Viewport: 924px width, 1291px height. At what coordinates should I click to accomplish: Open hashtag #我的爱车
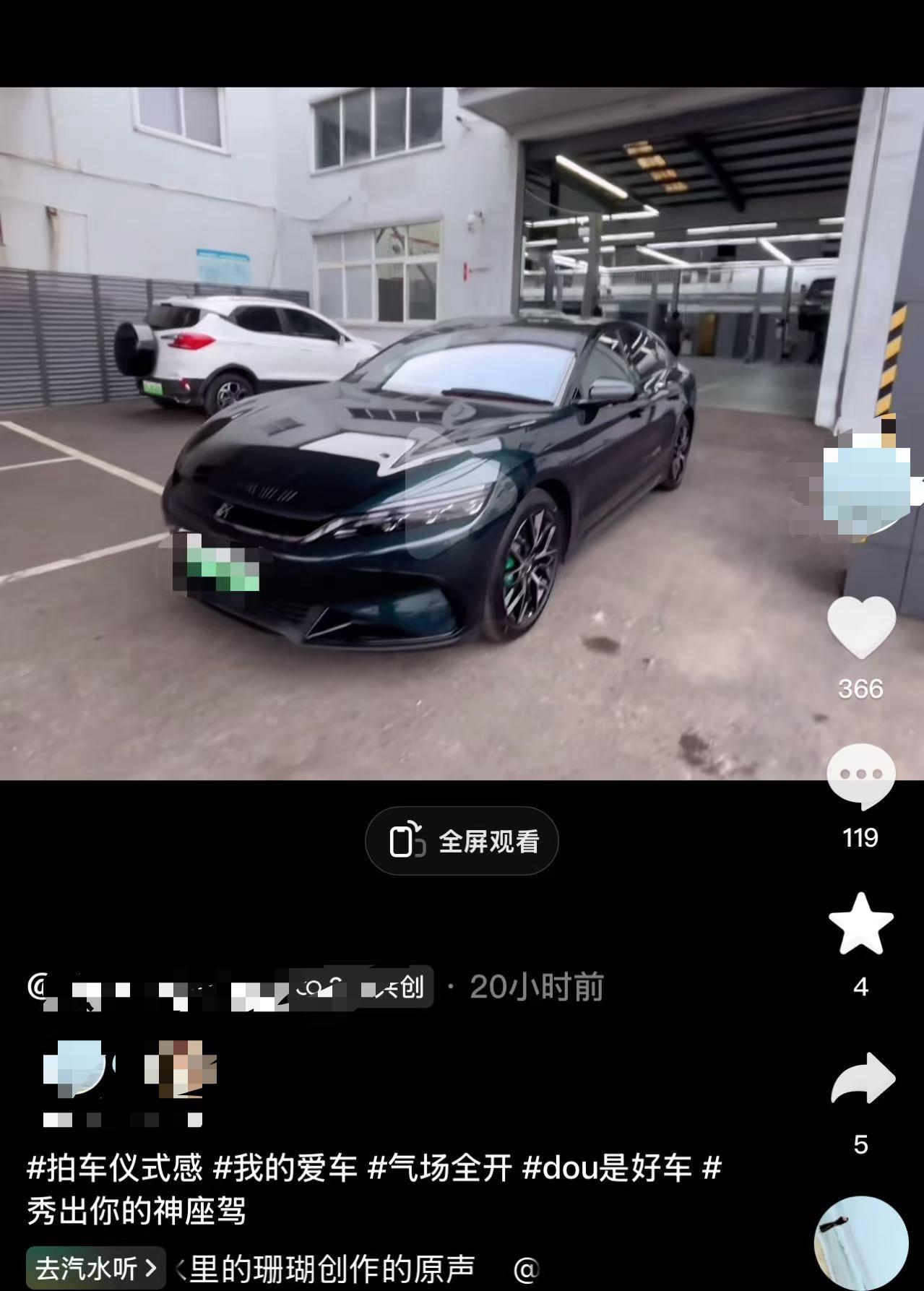(x=286, y=1167)
